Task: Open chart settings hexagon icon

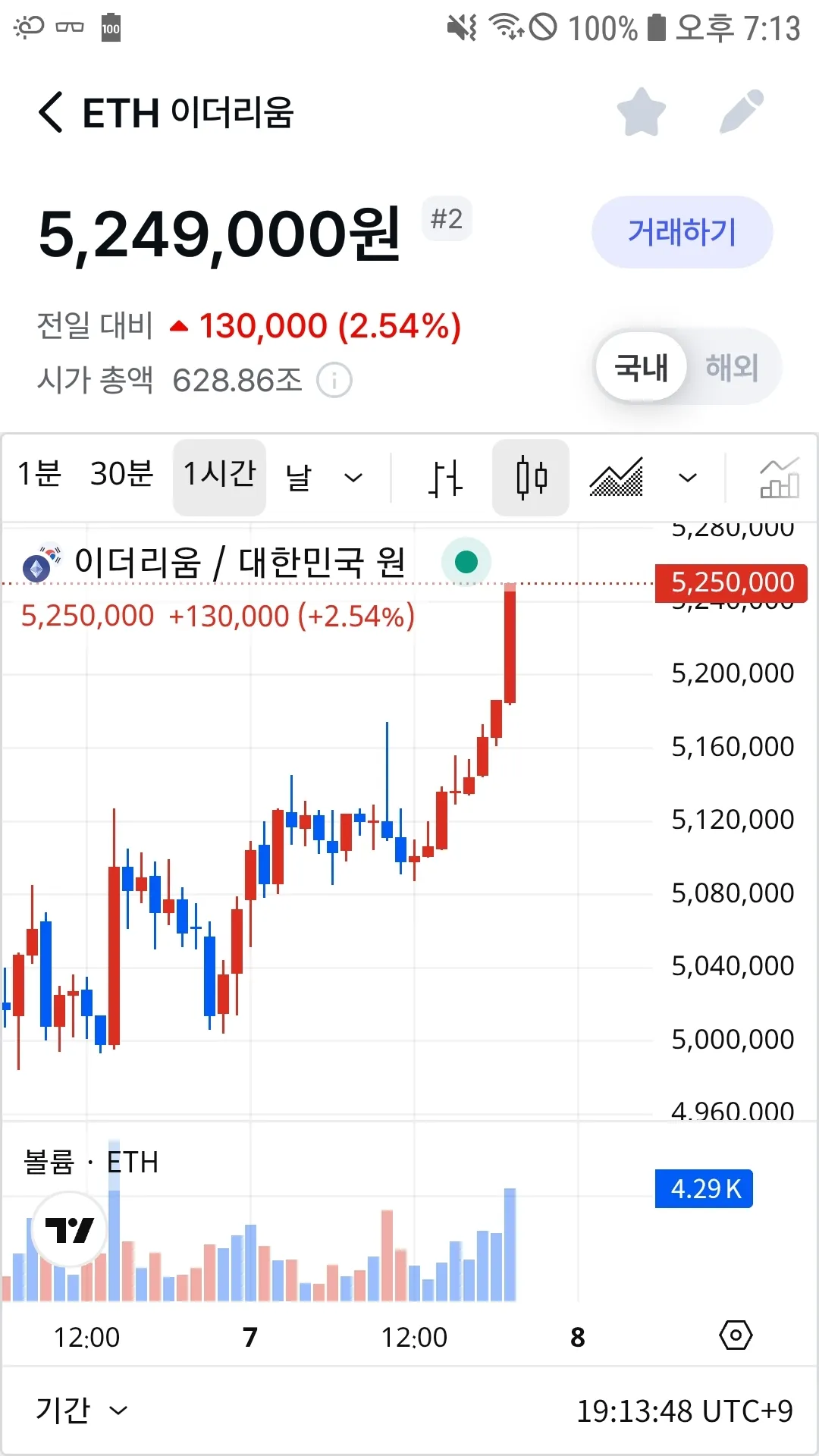Action: click(735, 1335)
